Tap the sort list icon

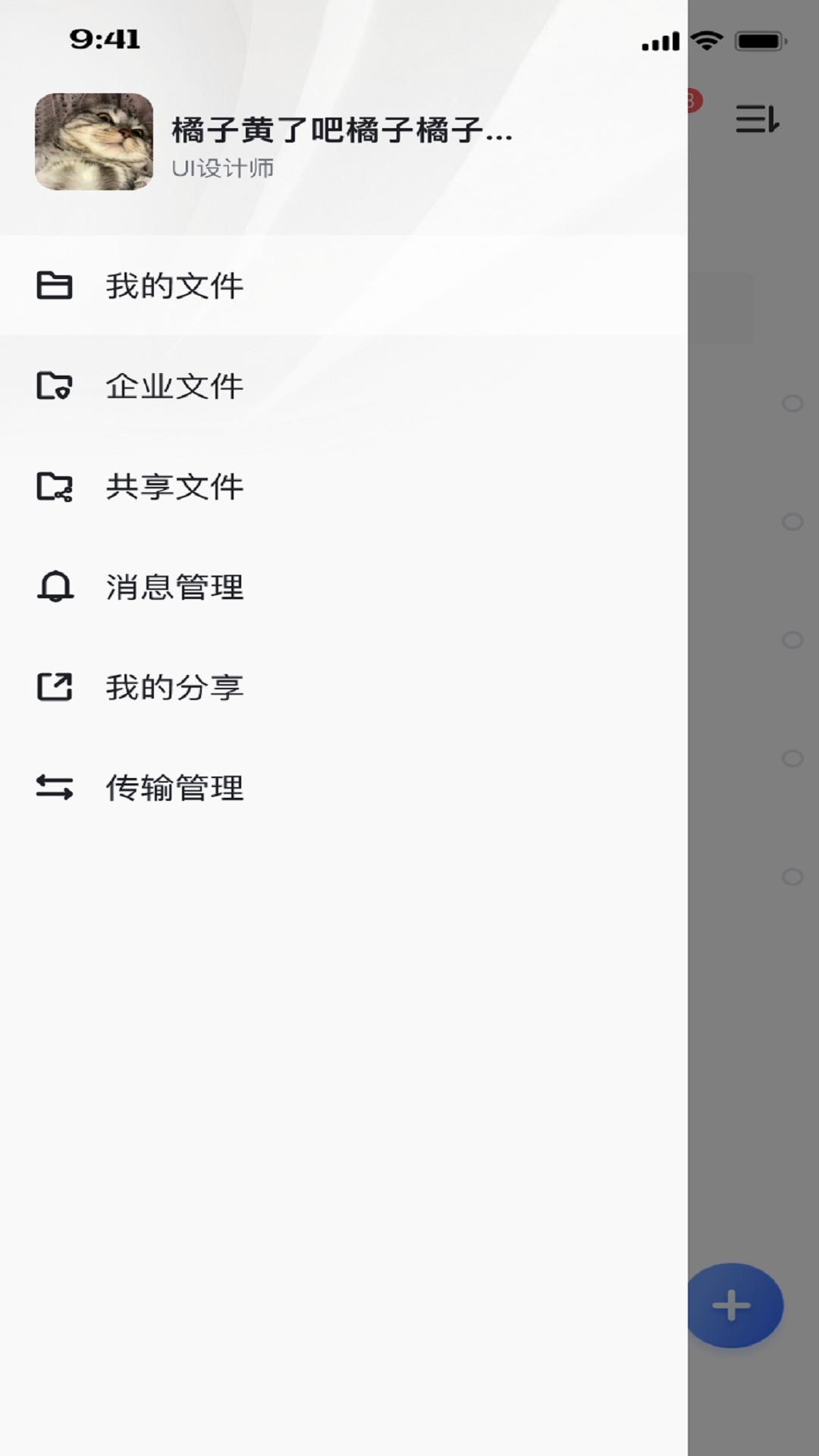757,119
